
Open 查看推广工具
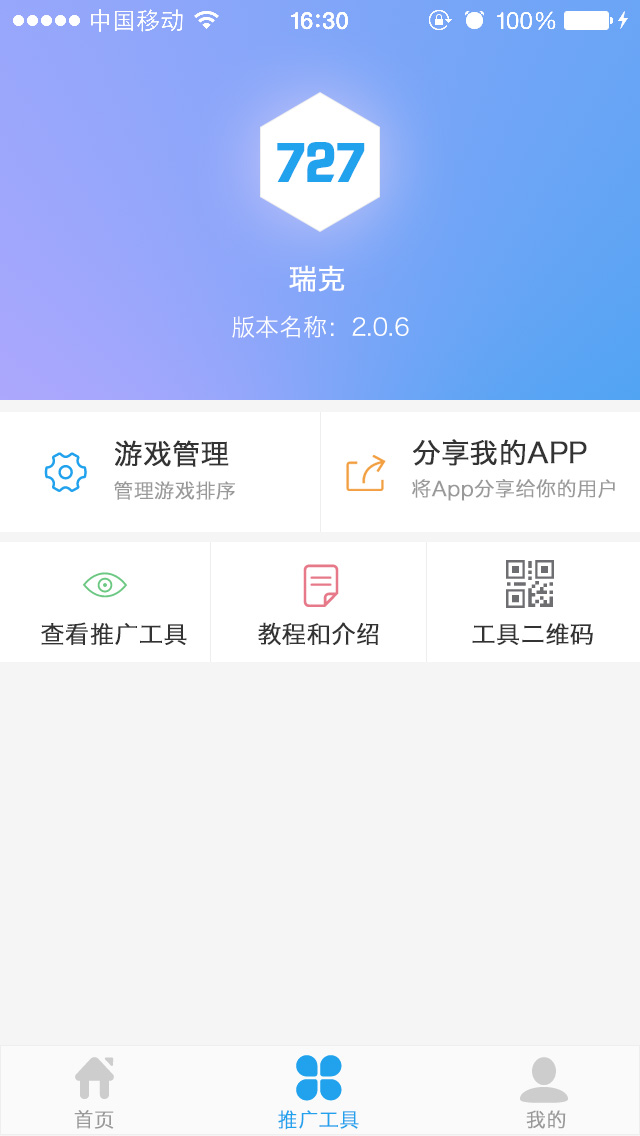pyautogui.click(x=105, y=603)
